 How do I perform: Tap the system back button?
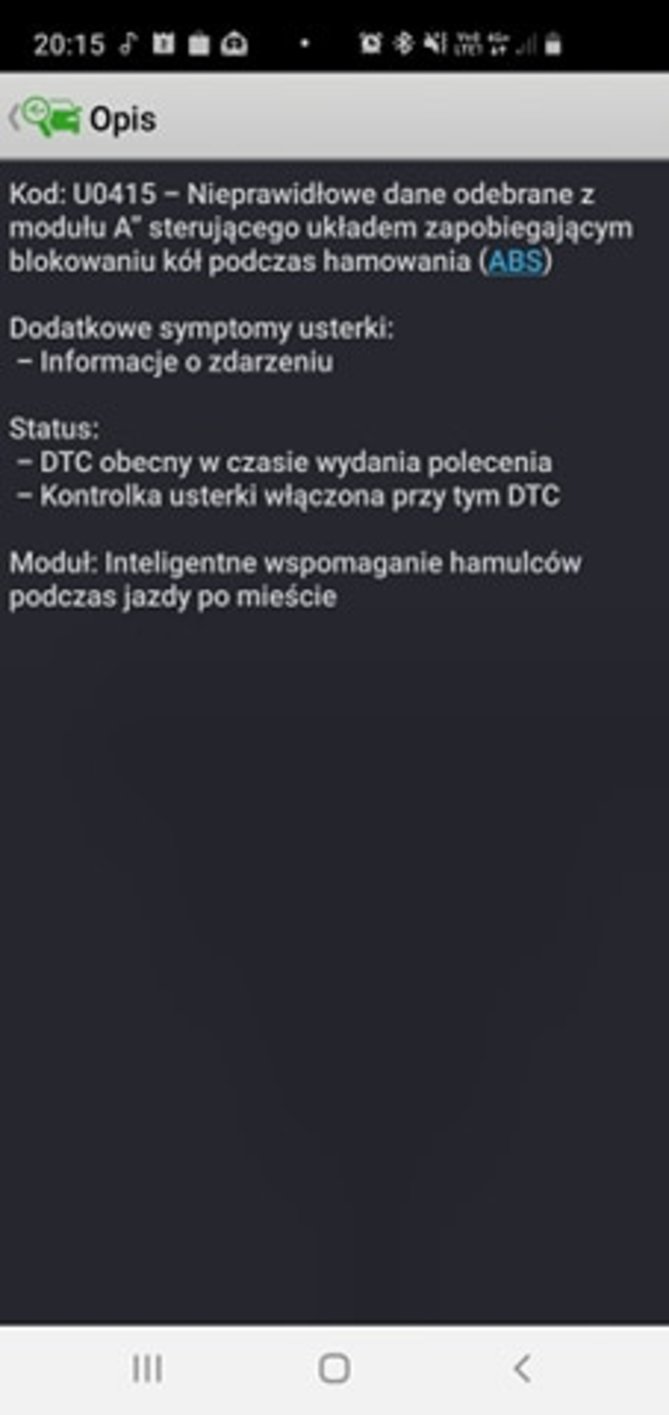[522, 1368]
